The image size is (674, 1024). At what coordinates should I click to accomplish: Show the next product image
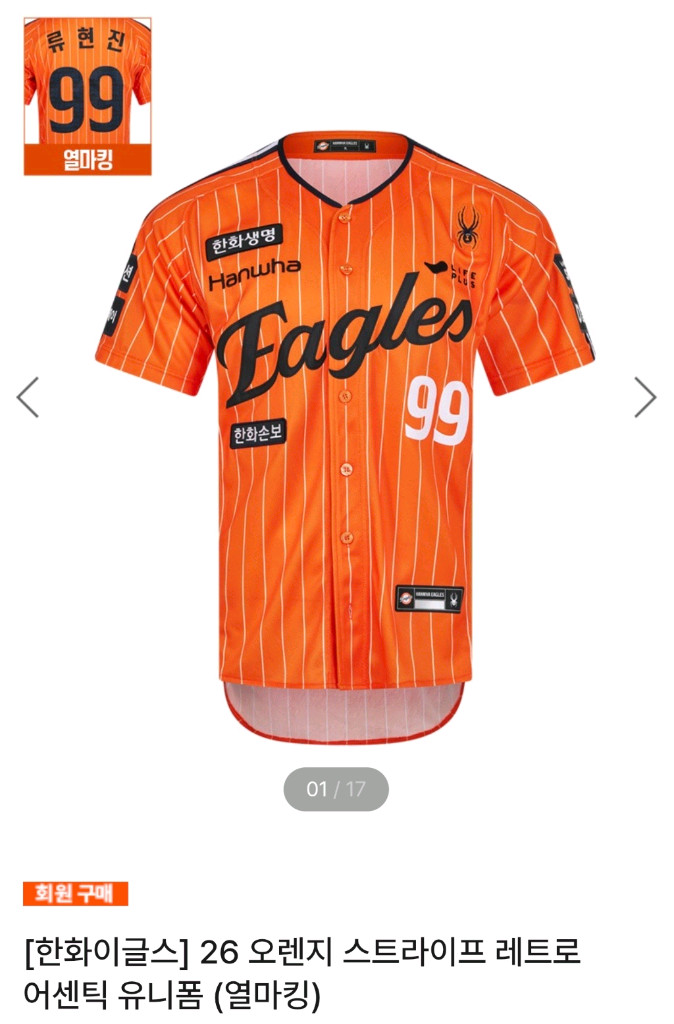point(645,397)
